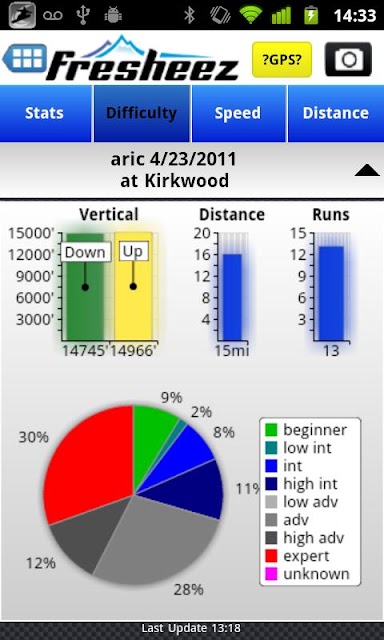Viewport: 384px width, 640px height.
Task: Tap the ?GPS? status button
Action: click(282, 60)
